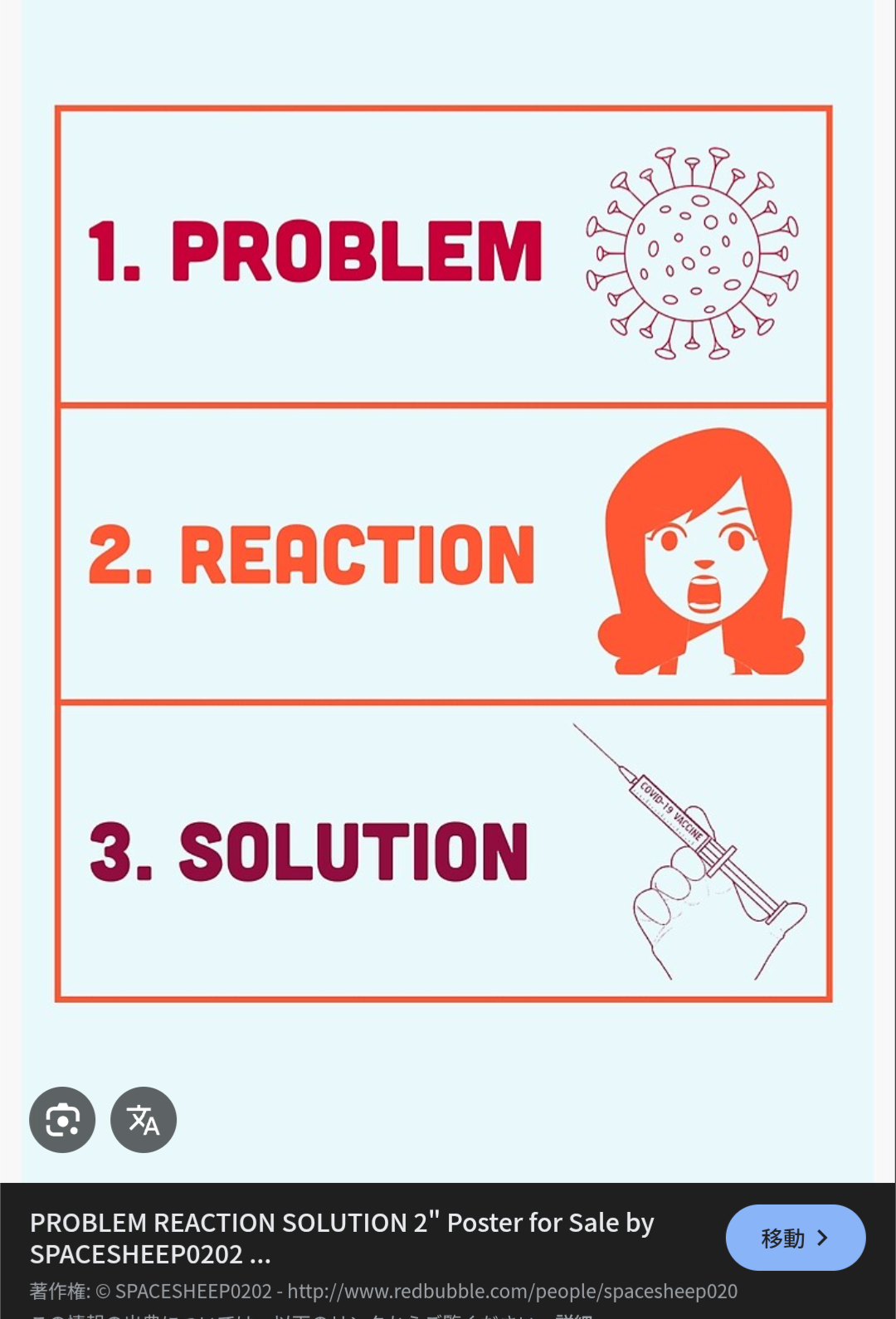Open the PROBLEM REACTION SOLUTION poster title link

pyautogui.click(x=342, y=1238)
